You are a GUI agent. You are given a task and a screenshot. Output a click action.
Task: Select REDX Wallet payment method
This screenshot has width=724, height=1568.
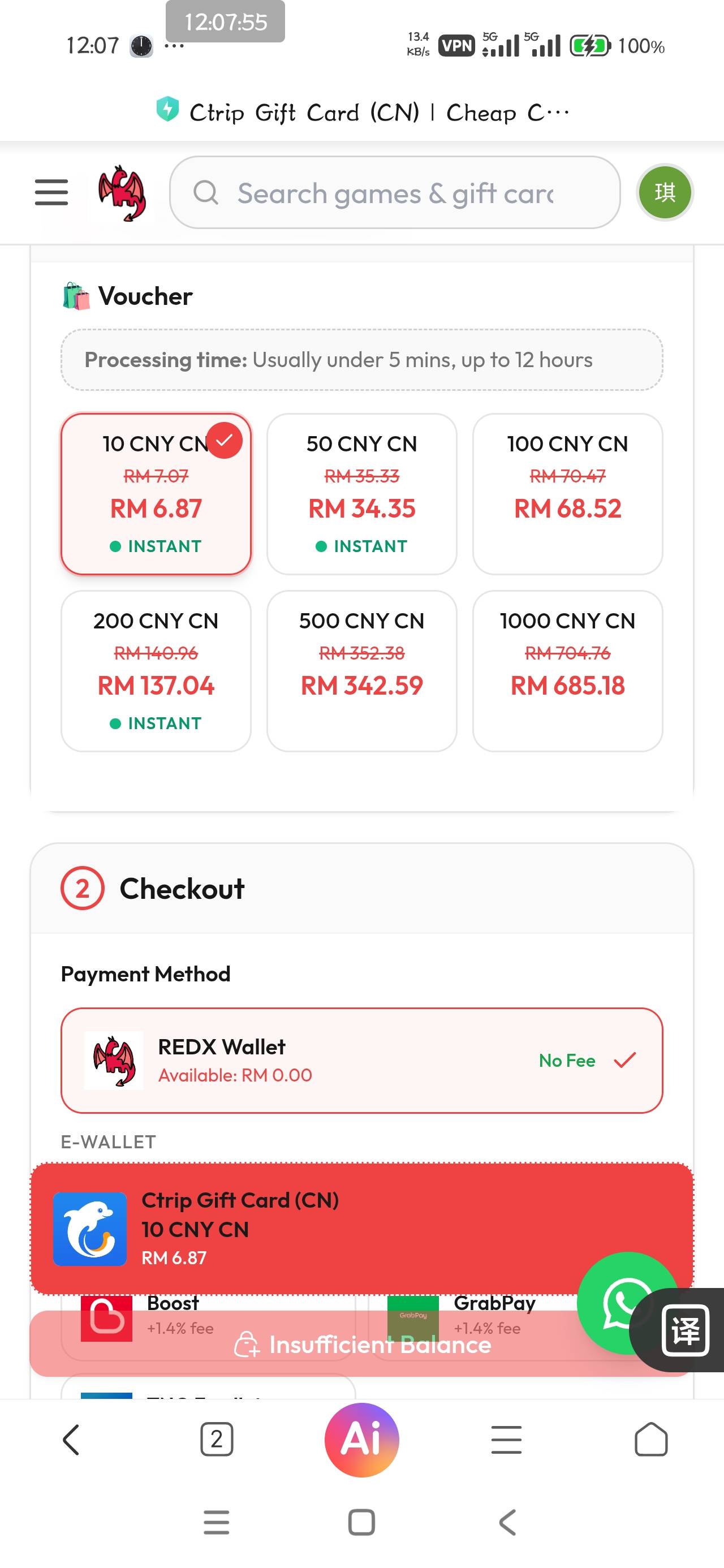[x=361, y=1061]
